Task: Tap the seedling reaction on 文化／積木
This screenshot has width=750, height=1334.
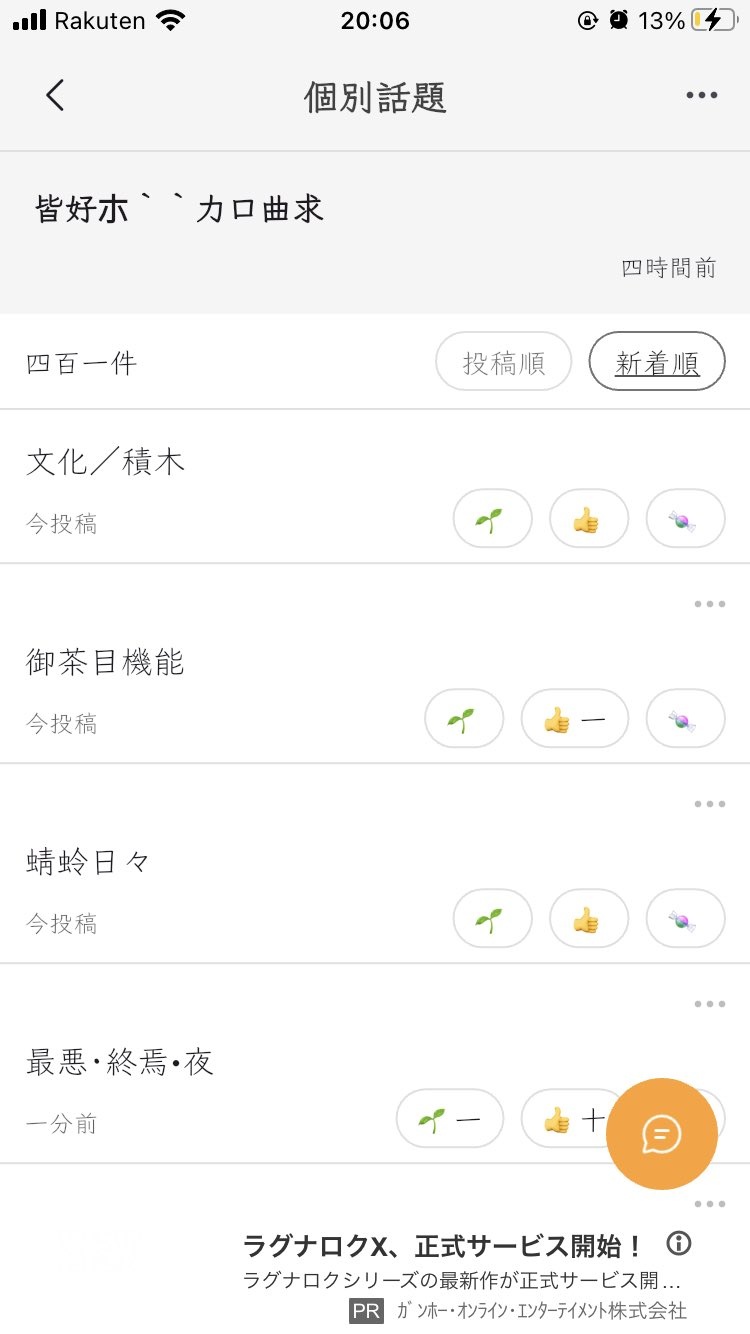Action: [493, 518]
